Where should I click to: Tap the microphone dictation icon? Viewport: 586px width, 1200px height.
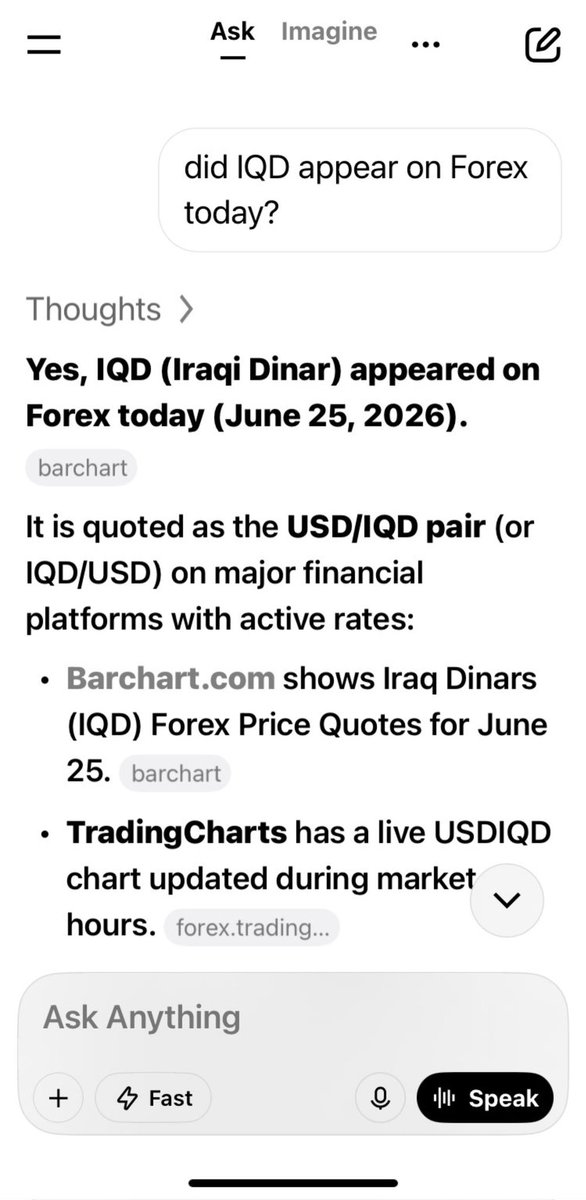380,1098
